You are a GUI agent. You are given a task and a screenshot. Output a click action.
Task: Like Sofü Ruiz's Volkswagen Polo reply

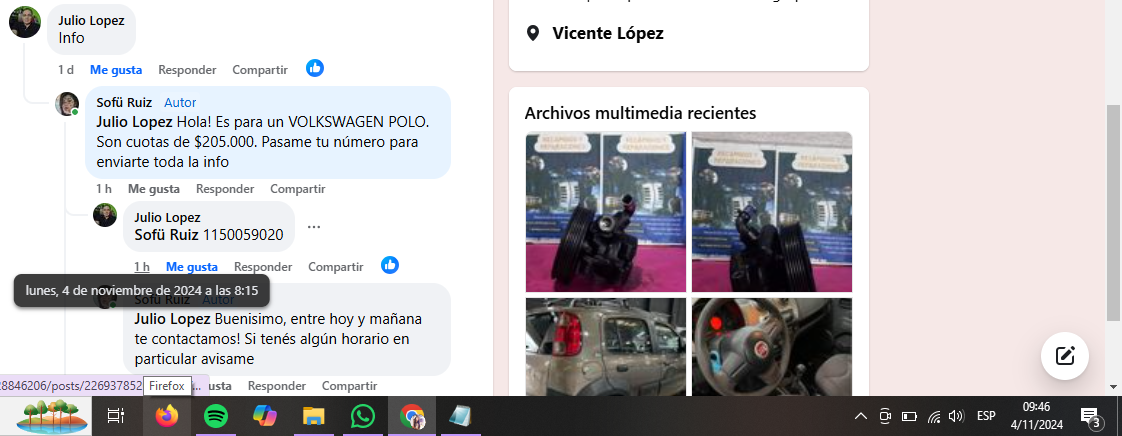[154, 189]
